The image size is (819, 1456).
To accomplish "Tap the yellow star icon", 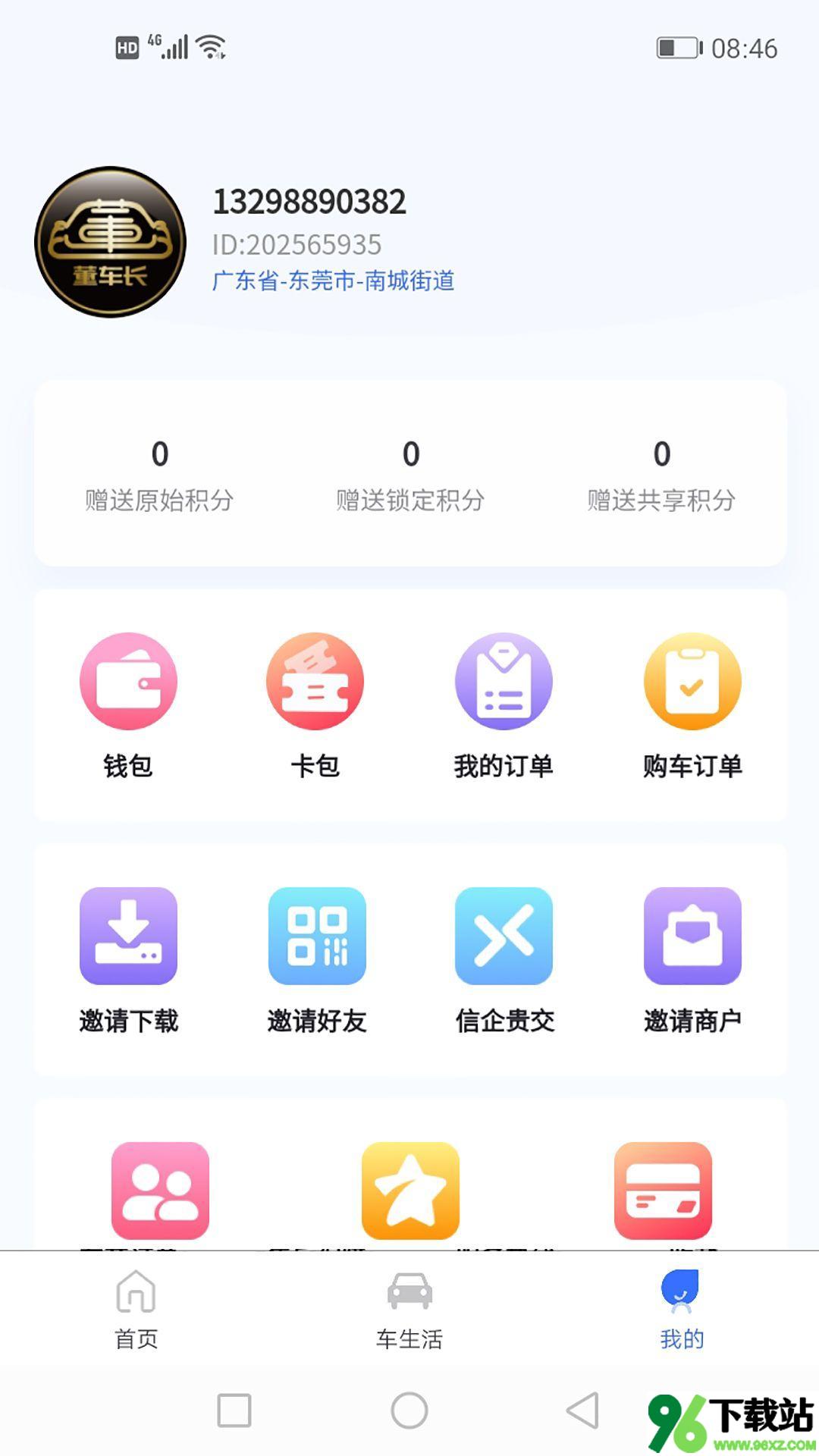I will coord(410,1191).
